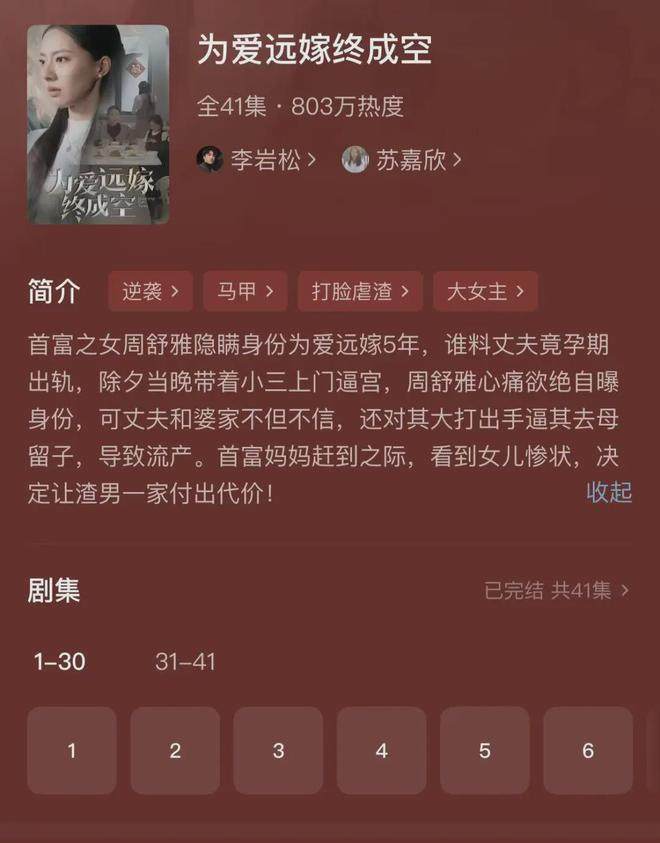Play episode 3
The width and height of the screenshot is (660, 843).
tap(278, 750)
